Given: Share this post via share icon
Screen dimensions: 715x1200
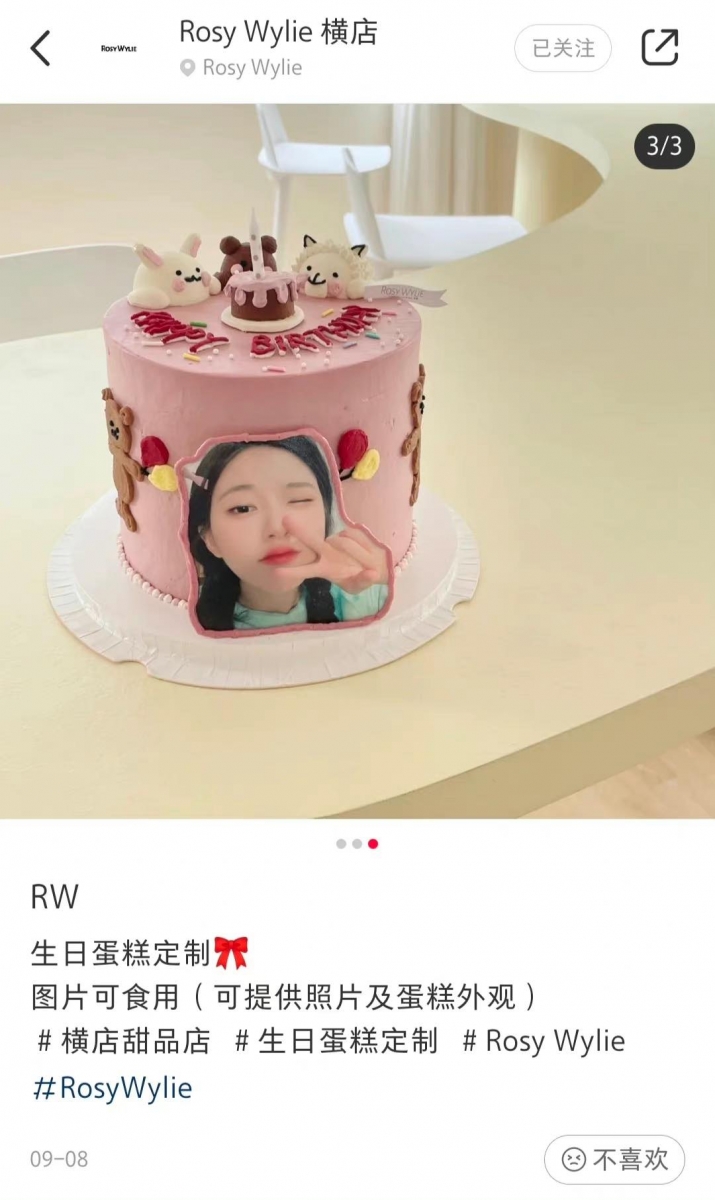Looking at the screenshot, I should click(x=659, y=48).
